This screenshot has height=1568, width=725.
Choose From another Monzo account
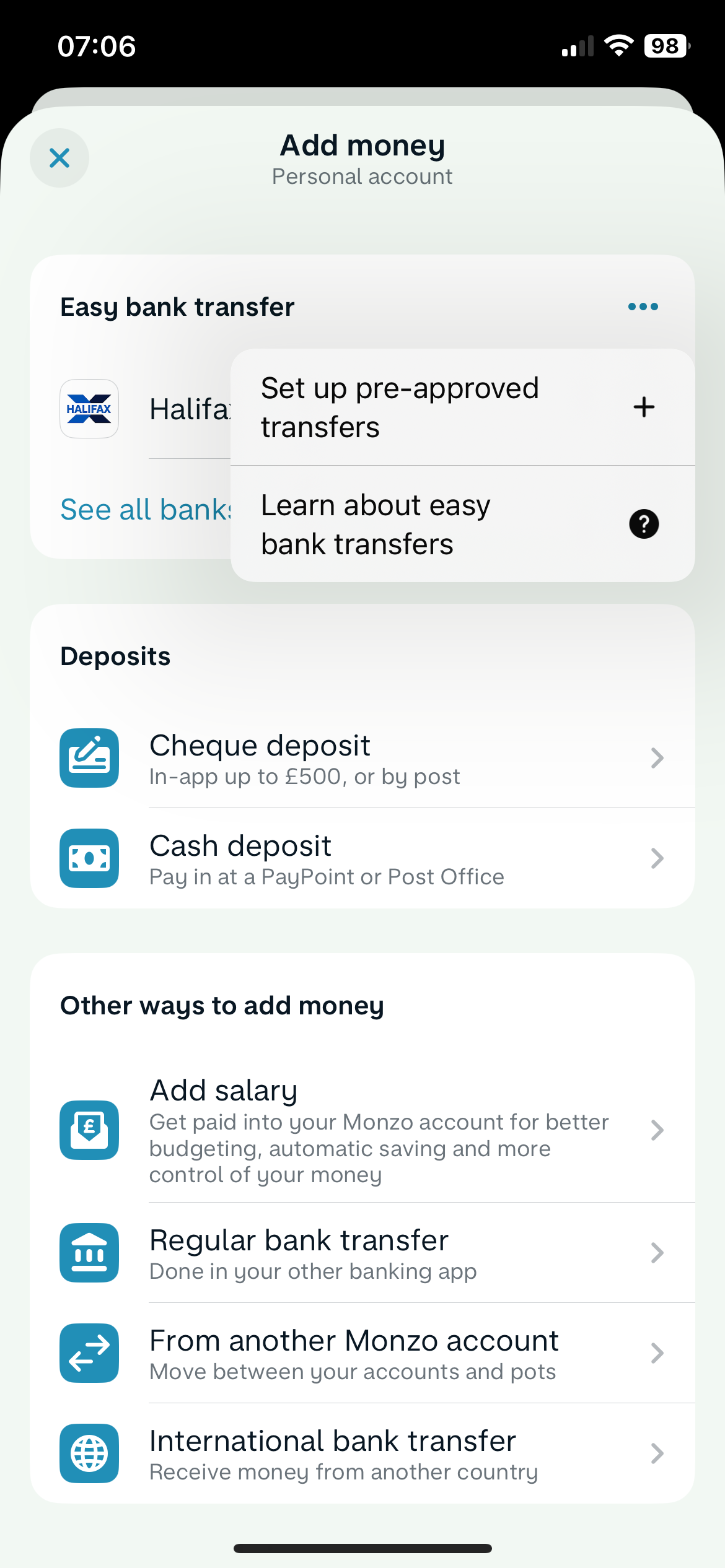tap(362, 1353)
